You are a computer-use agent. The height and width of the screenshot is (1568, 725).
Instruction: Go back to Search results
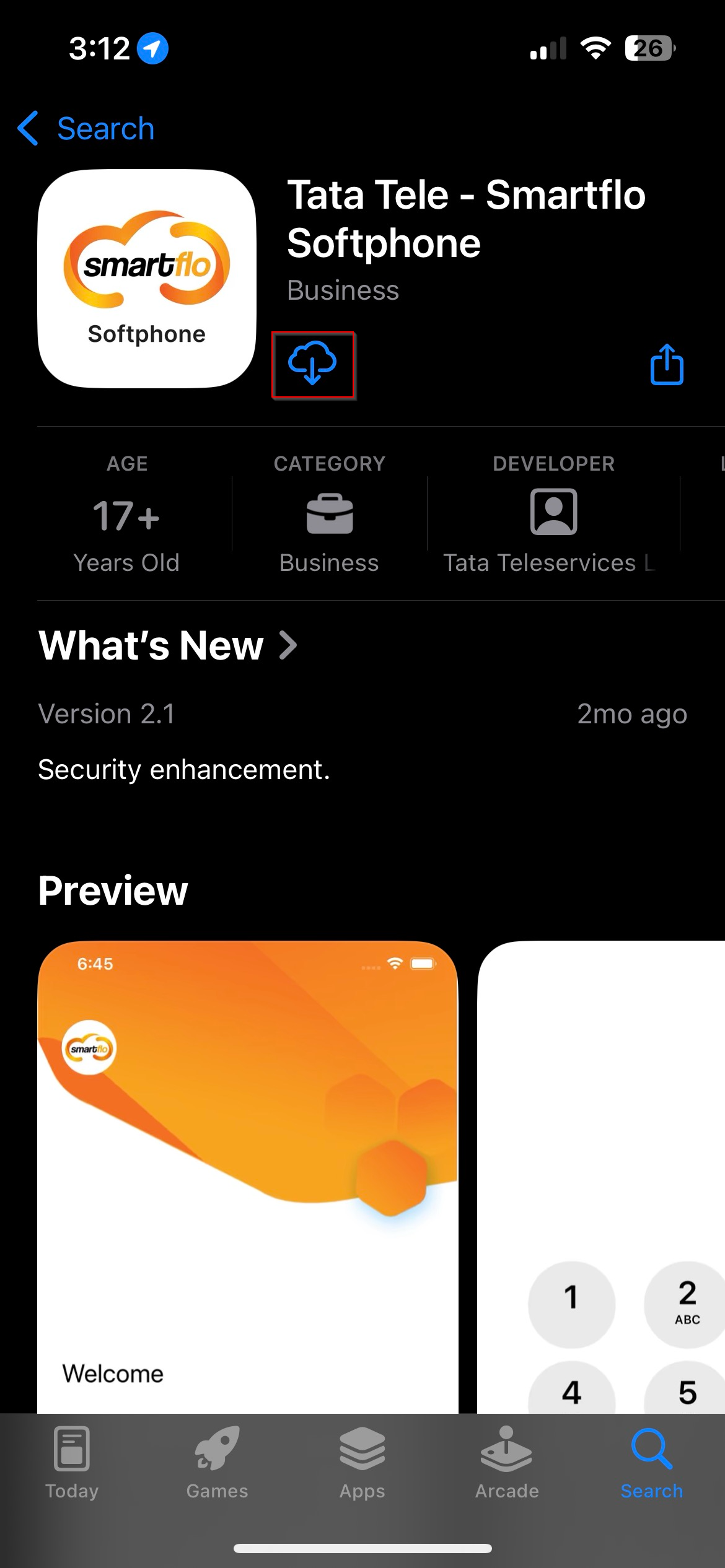[x=86, y=129]
